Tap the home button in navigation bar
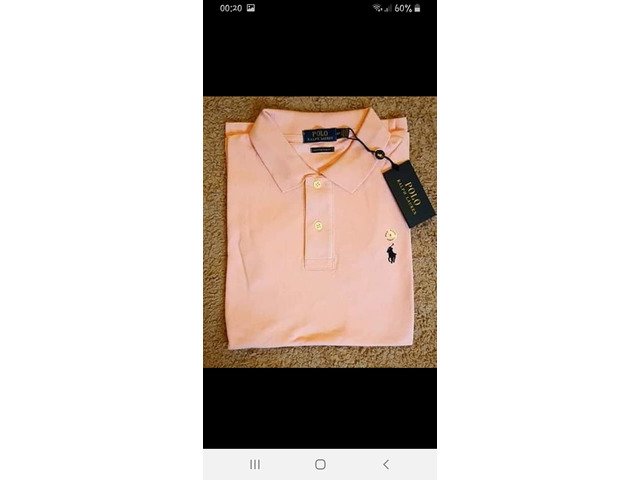Image resolution: width=640 pixels, height=480 pixels. tap(320, 464)
